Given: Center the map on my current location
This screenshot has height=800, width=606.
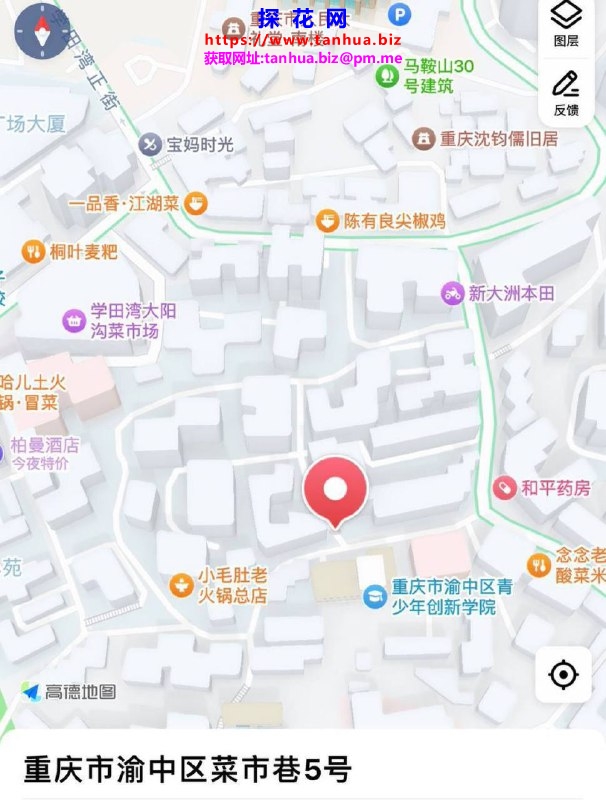Looking at the screenshot, I should pyautogui.click(x=563, y=675).
